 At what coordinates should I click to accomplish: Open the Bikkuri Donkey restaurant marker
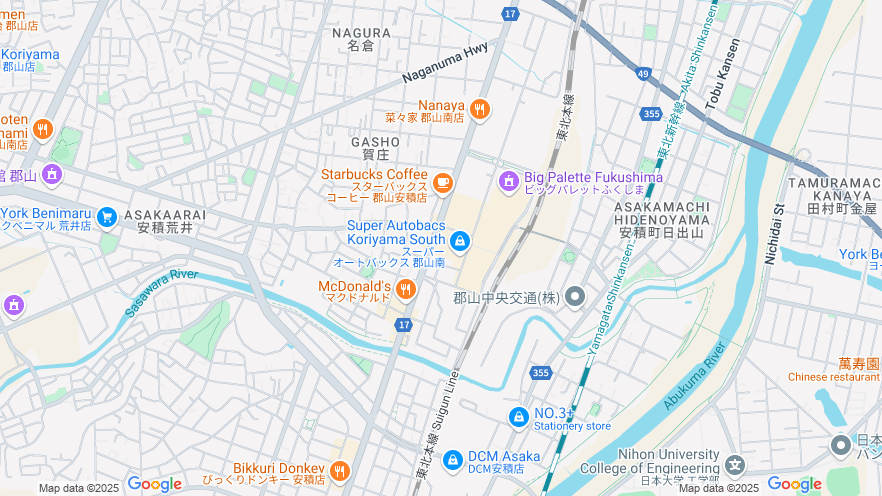click(340, 471)
